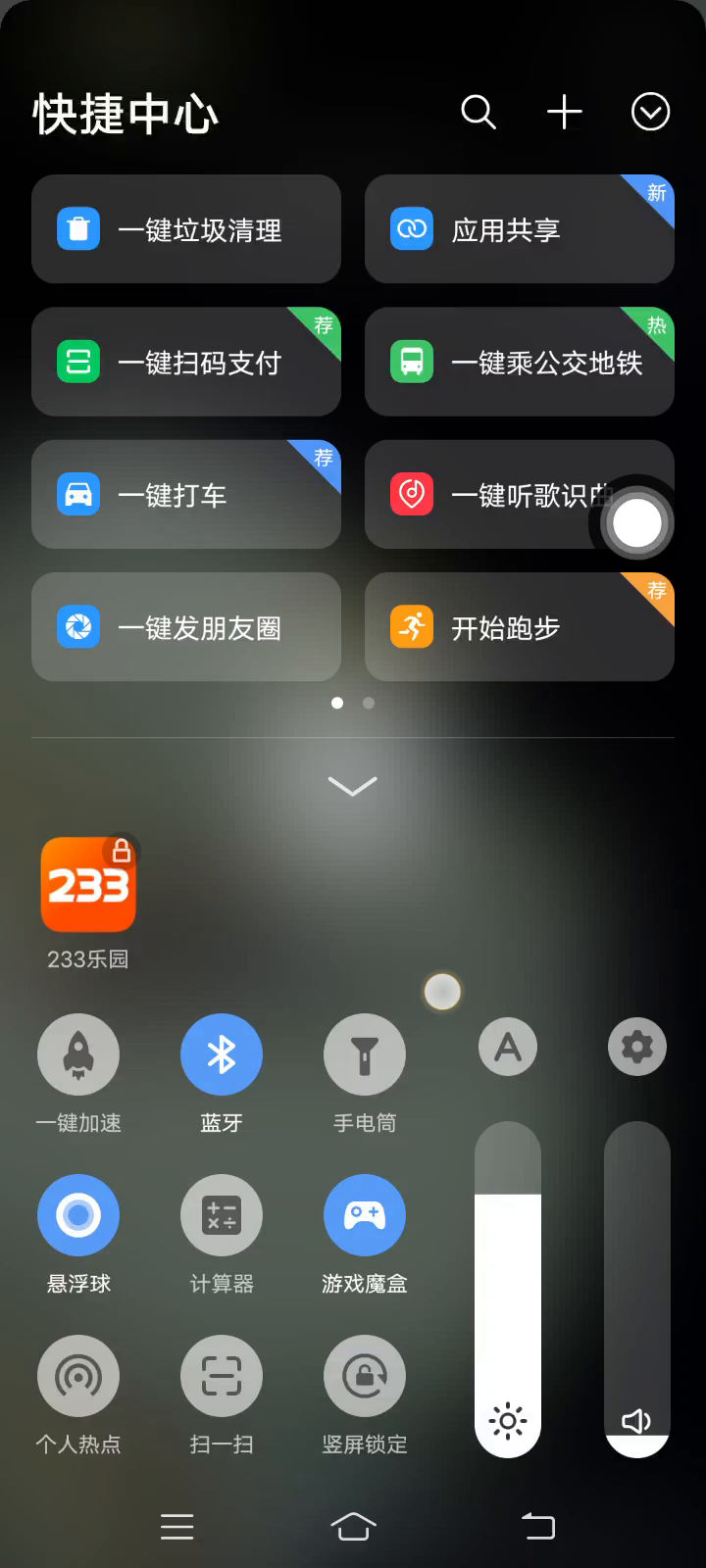Turn on 手电筒 flashlight
The width and height of the screenshot is (706, 1568).
click(365, 1054)
